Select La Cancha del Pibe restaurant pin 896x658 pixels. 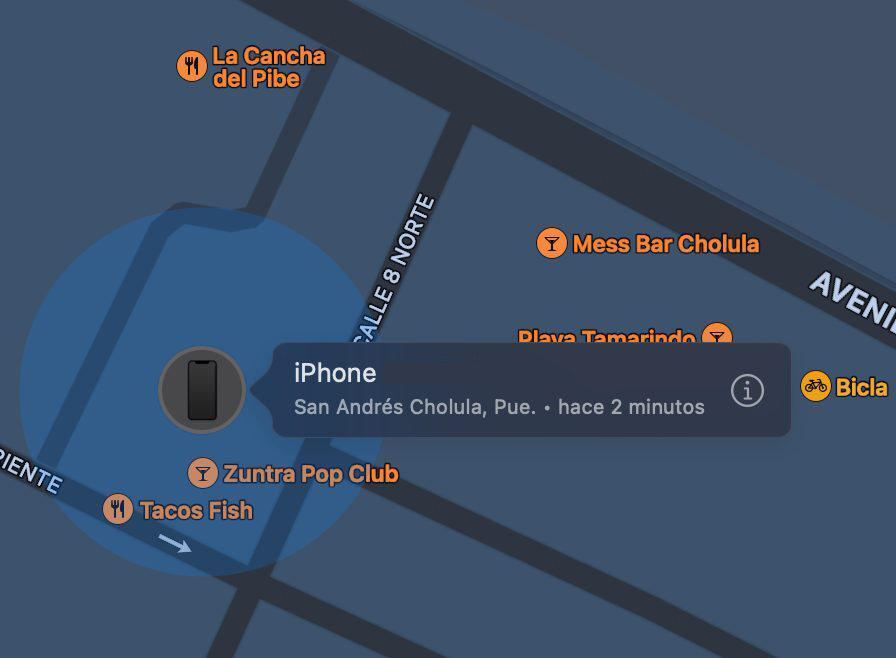[191, 67]
